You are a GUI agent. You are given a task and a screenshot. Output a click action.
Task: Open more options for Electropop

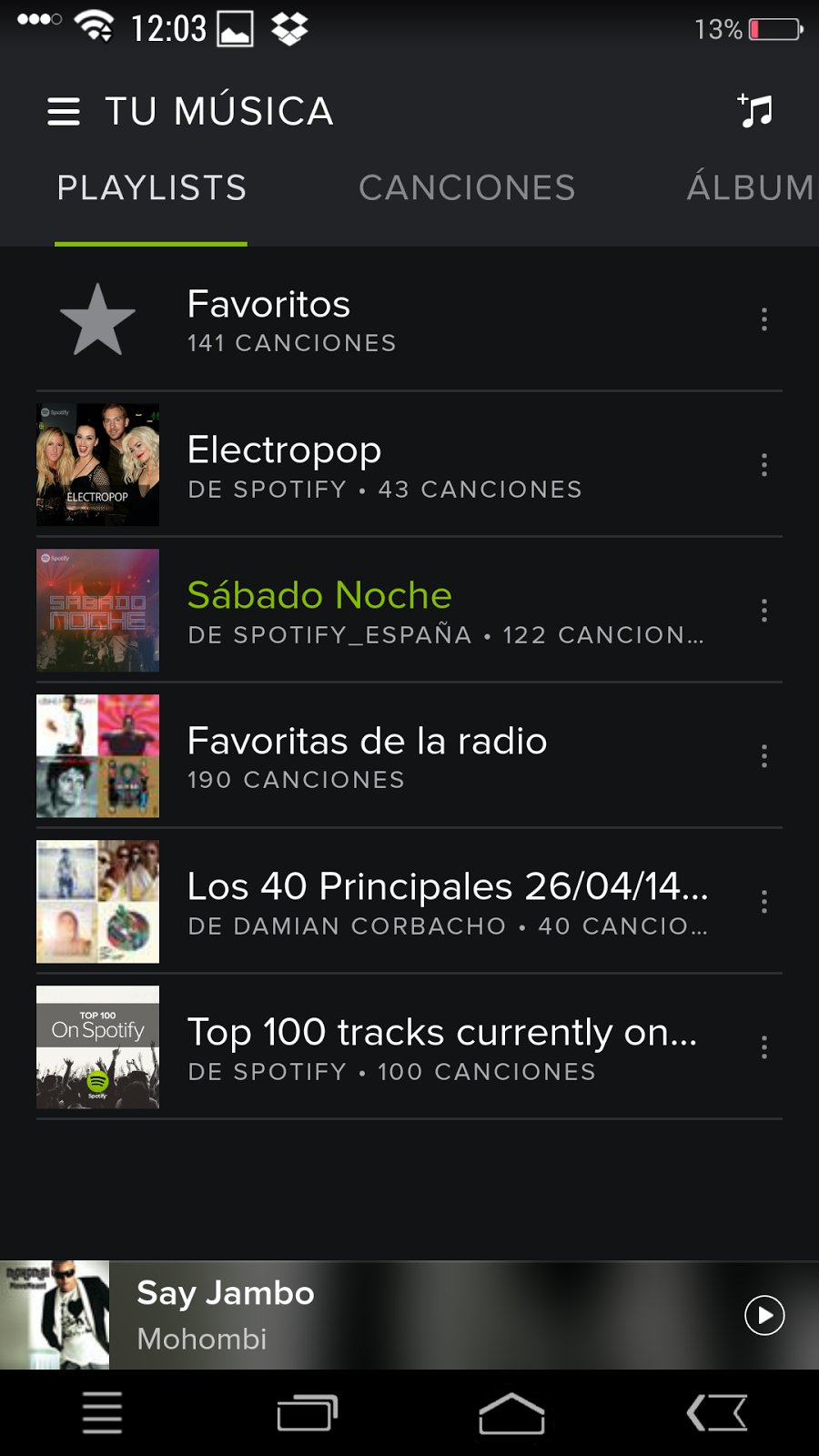point(764,465)
